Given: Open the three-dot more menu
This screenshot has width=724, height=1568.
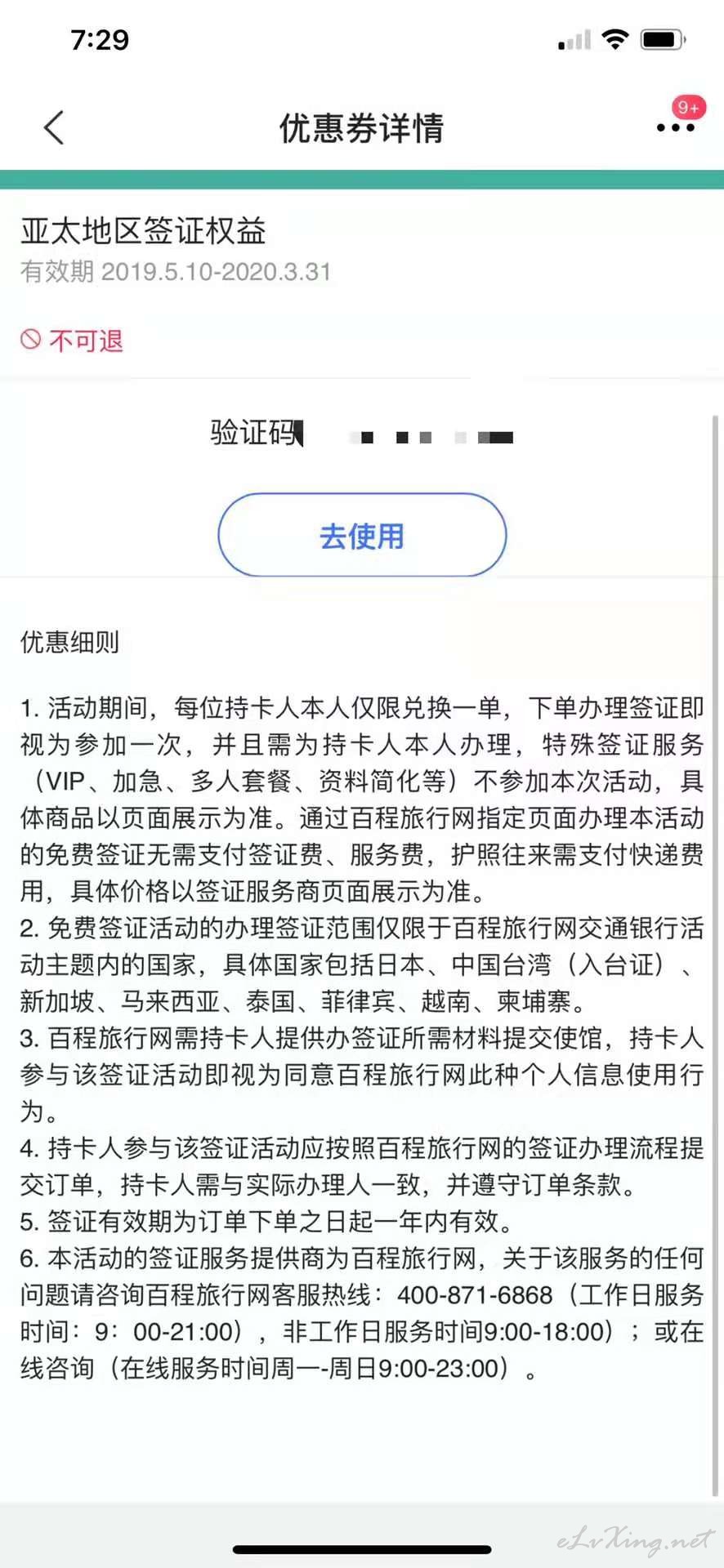Looking at the screenshot, I should pyautogui.click(x=676, y=127).
